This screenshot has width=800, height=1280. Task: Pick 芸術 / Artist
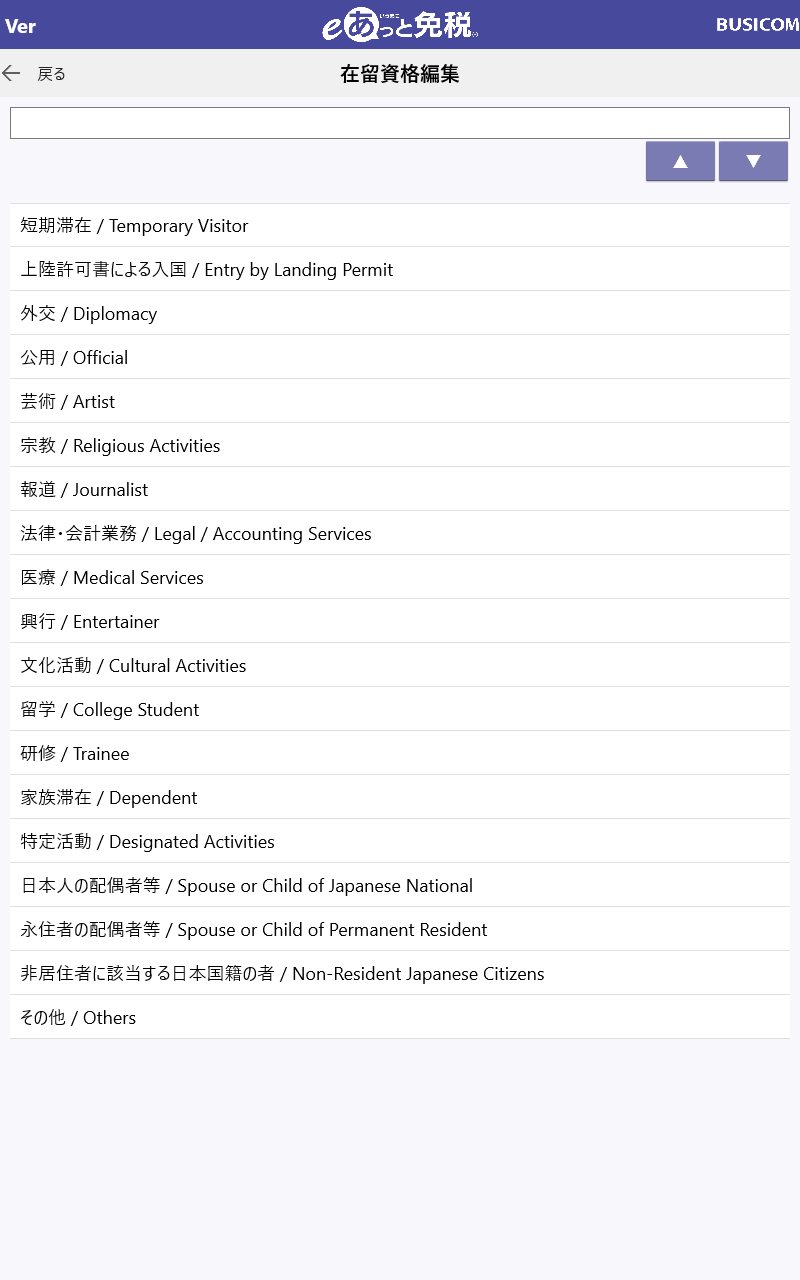(400, 402)
